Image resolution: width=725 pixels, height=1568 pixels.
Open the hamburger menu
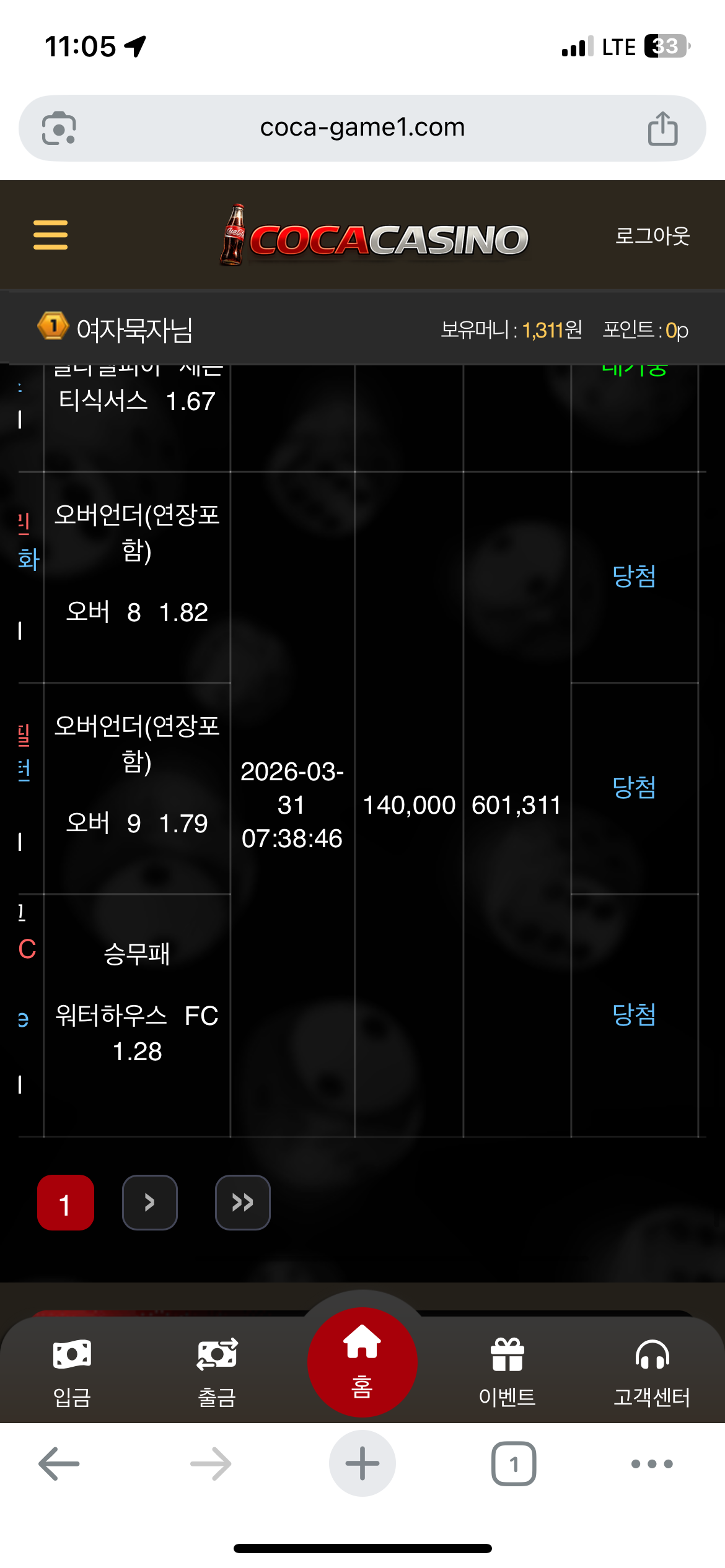(50, 235)
